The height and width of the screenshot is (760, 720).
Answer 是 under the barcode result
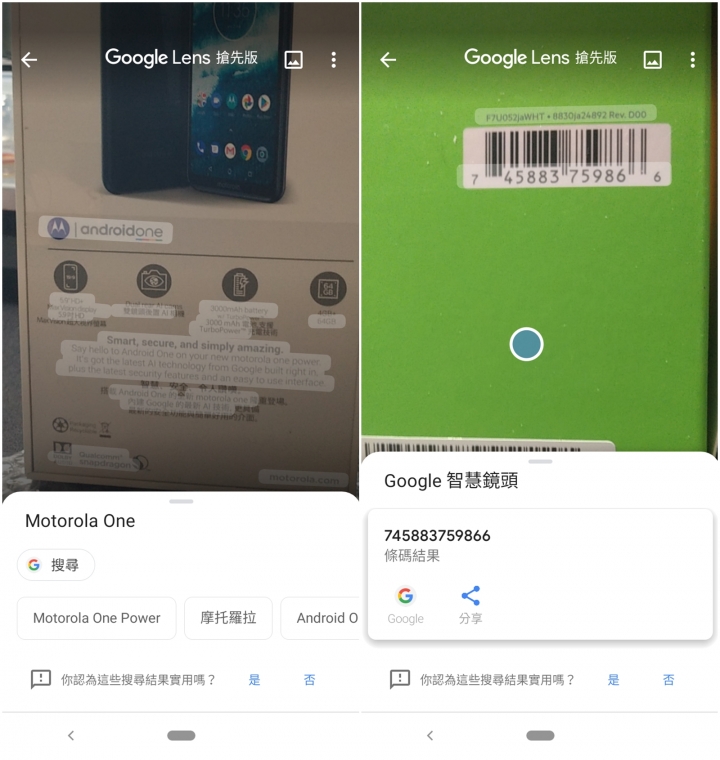613,680
